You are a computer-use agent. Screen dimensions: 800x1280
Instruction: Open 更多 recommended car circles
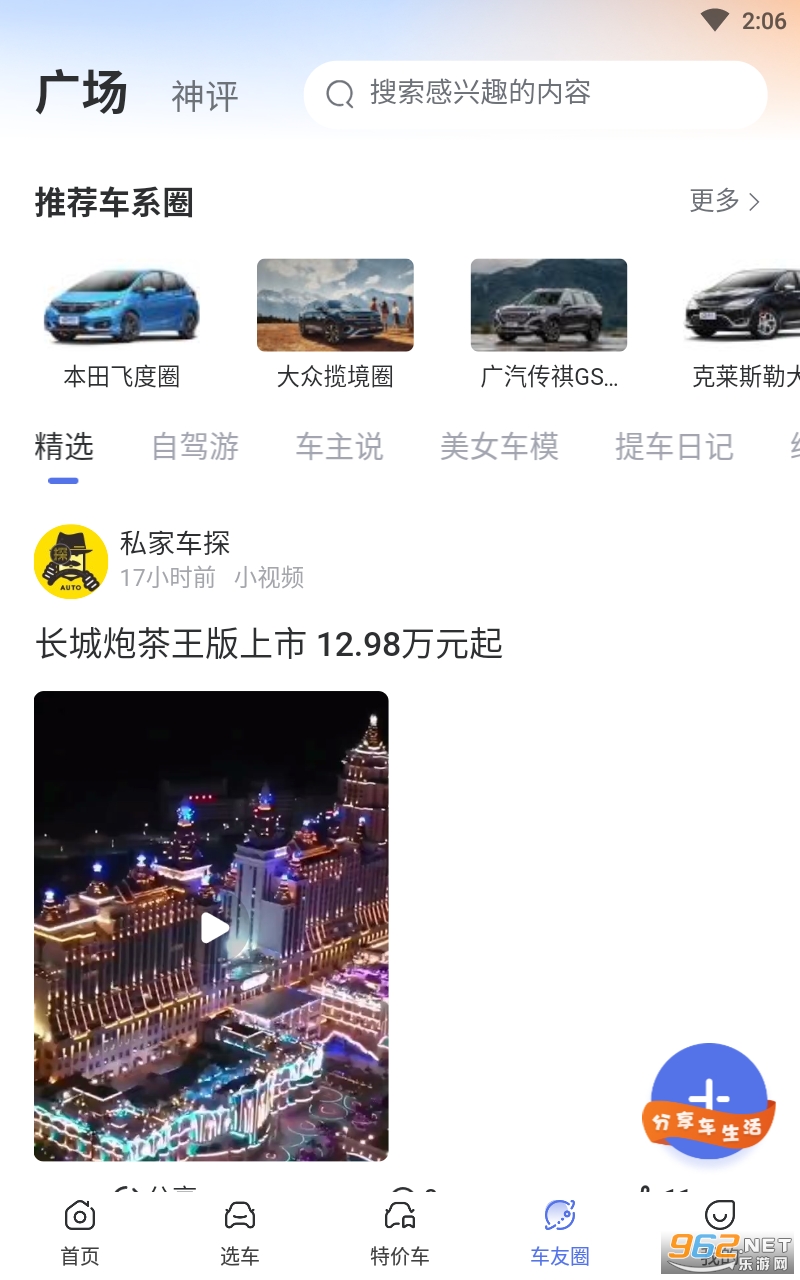[724, 201]
